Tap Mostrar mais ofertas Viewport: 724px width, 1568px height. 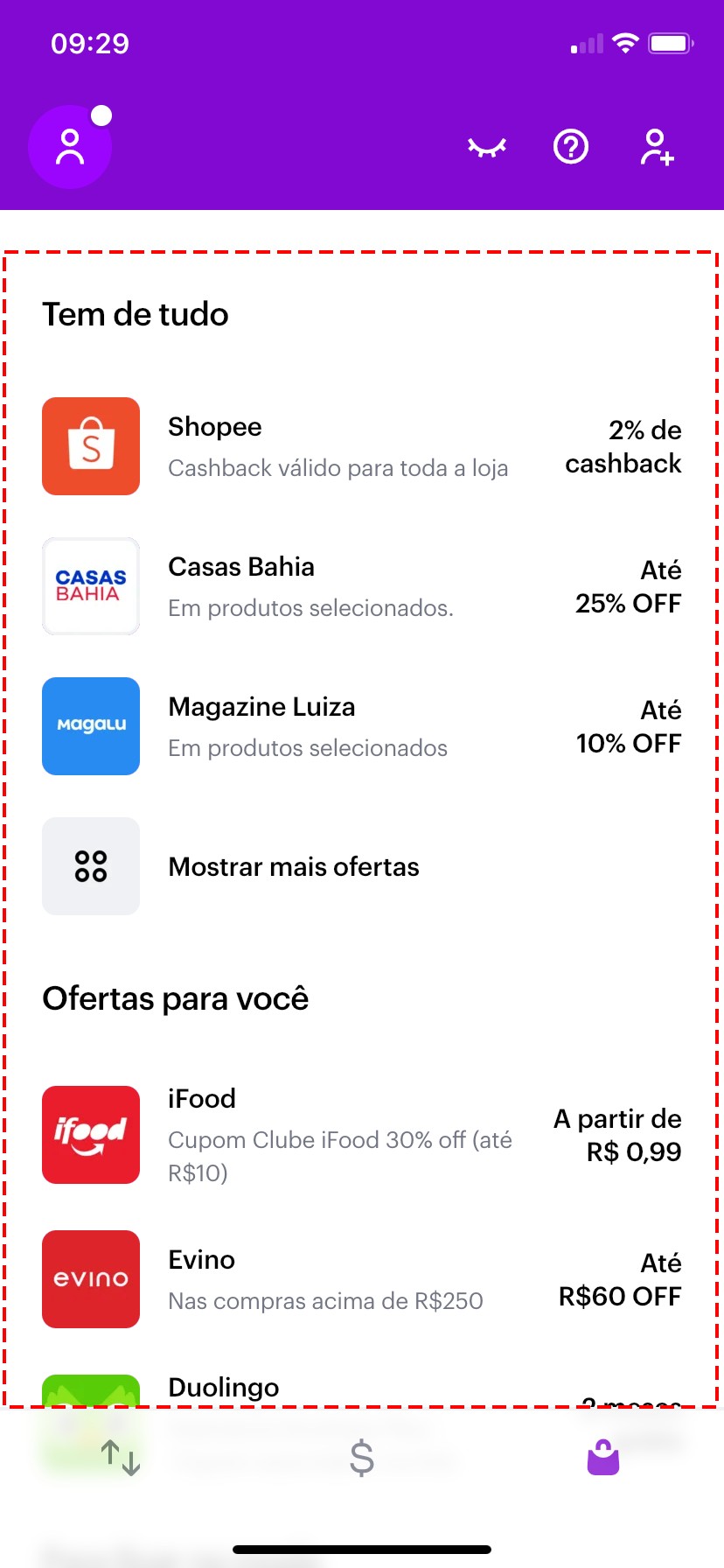pos(293,866)
